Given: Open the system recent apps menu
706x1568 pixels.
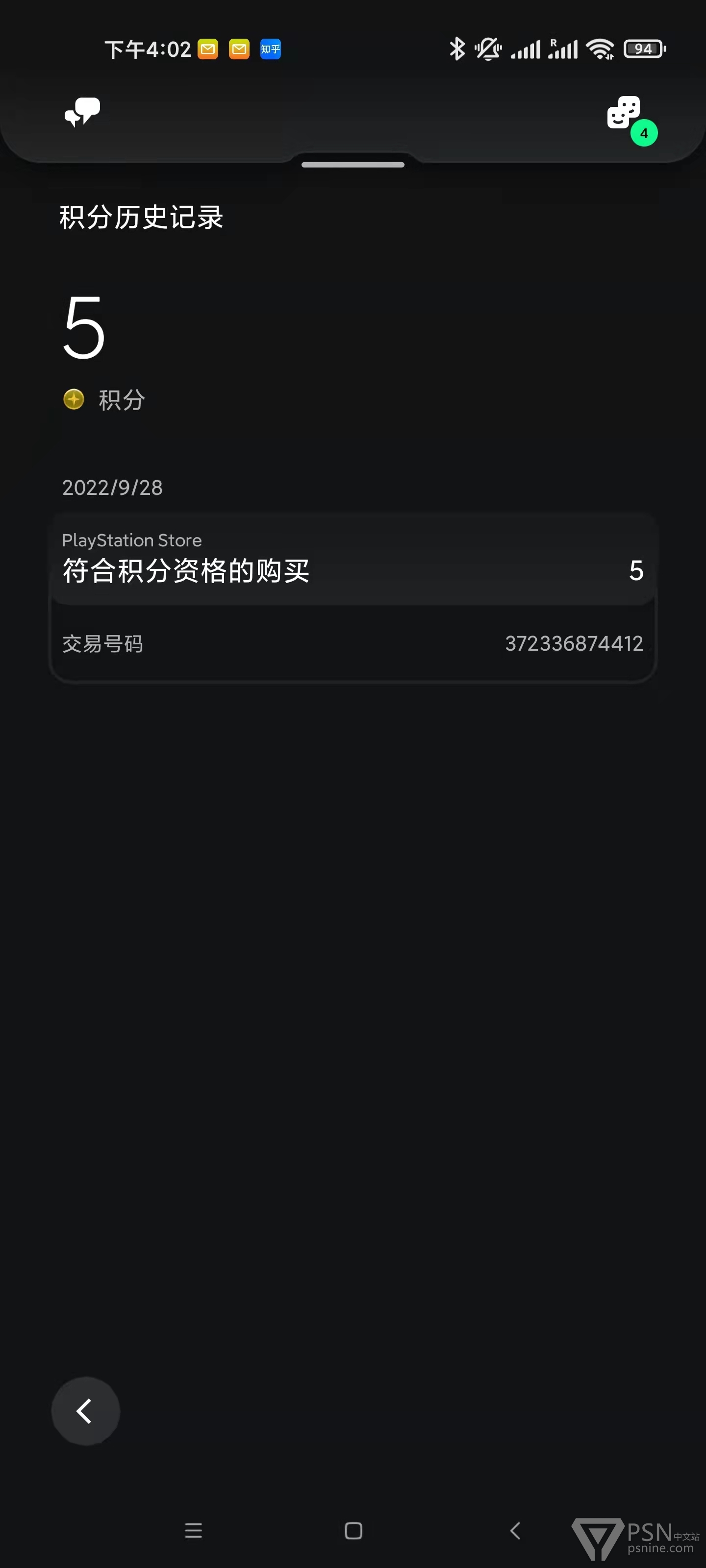Looking at the screenshot, I should click(193, 1530).
